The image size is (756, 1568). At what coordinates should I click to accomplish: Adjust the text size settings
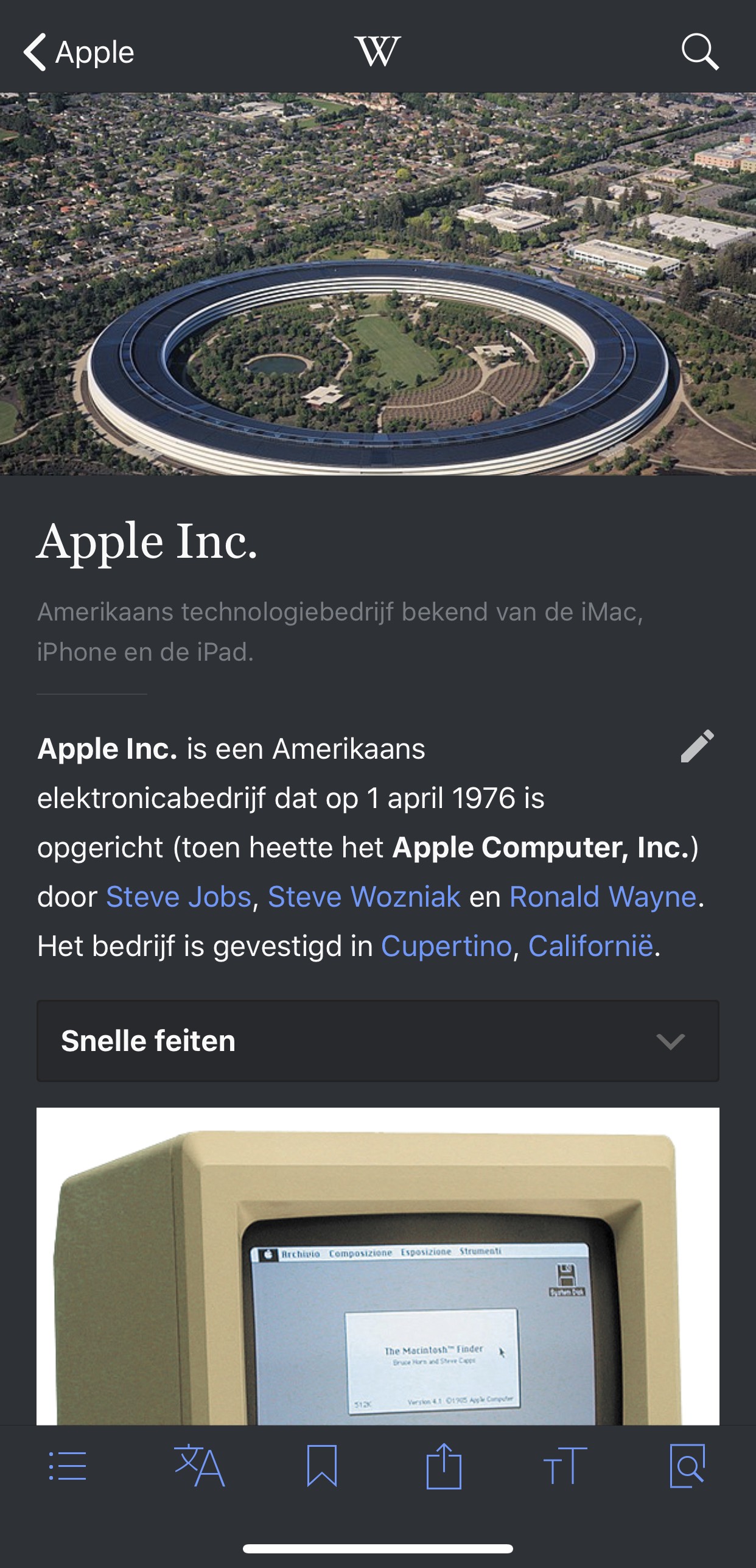565,1466
